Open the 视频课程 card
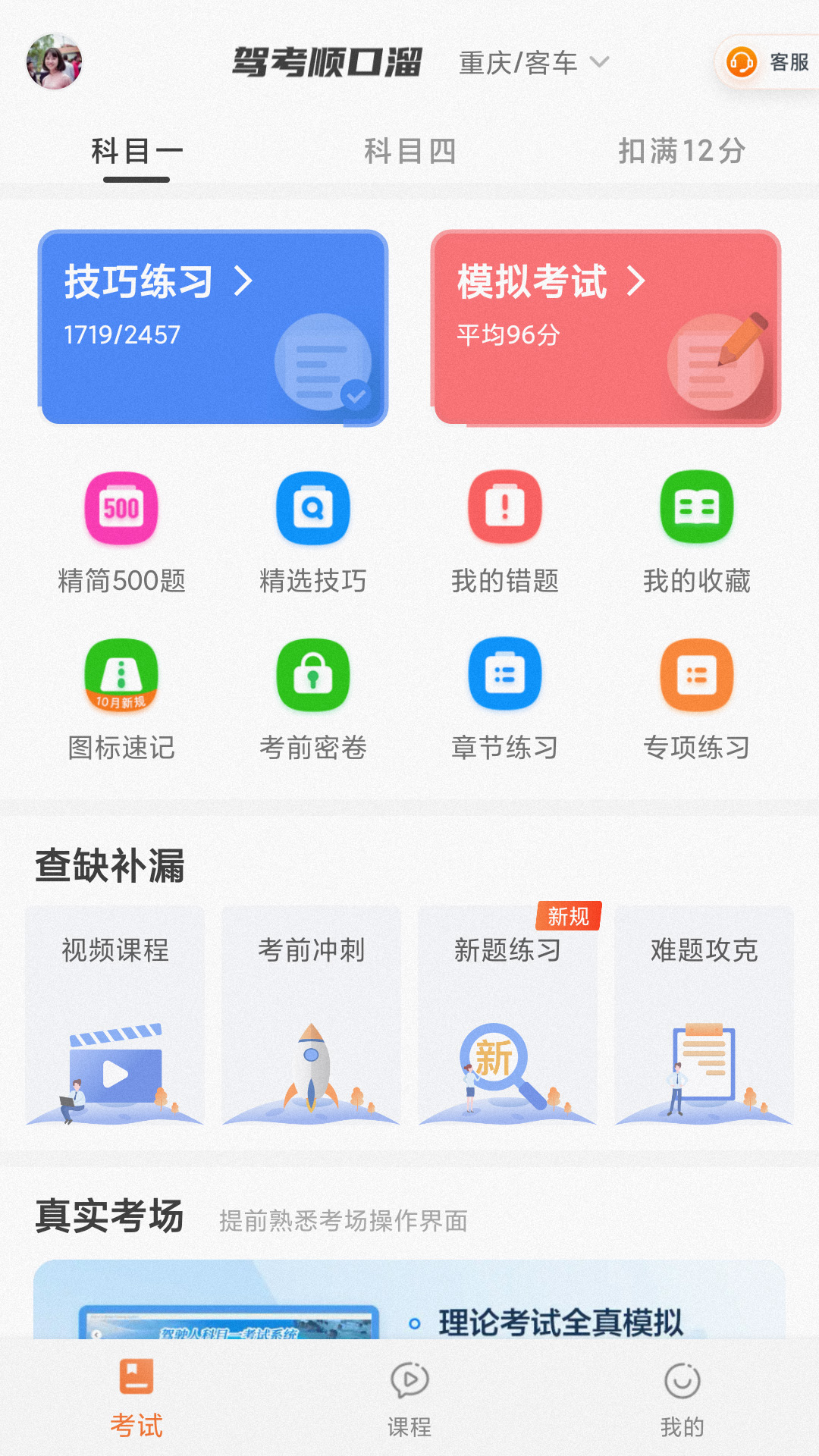This screenshot has height=1456, width=819. (x=115, y=1015)
